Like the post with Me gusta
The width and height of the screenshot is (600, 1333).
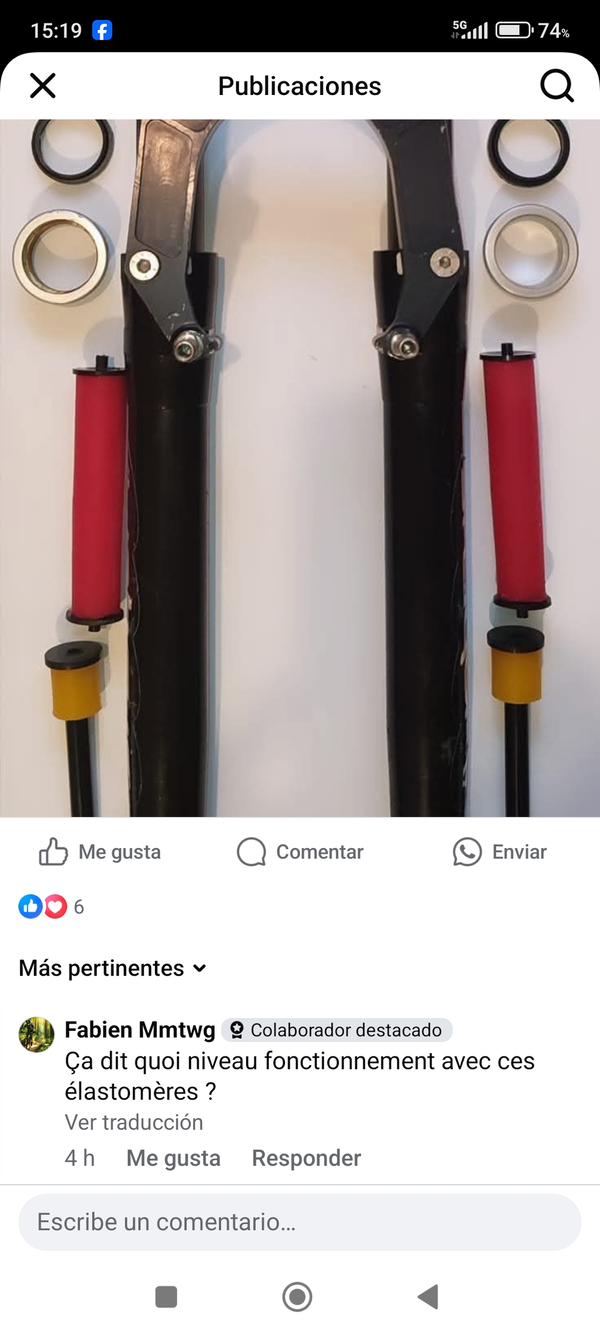click(100, 852)
